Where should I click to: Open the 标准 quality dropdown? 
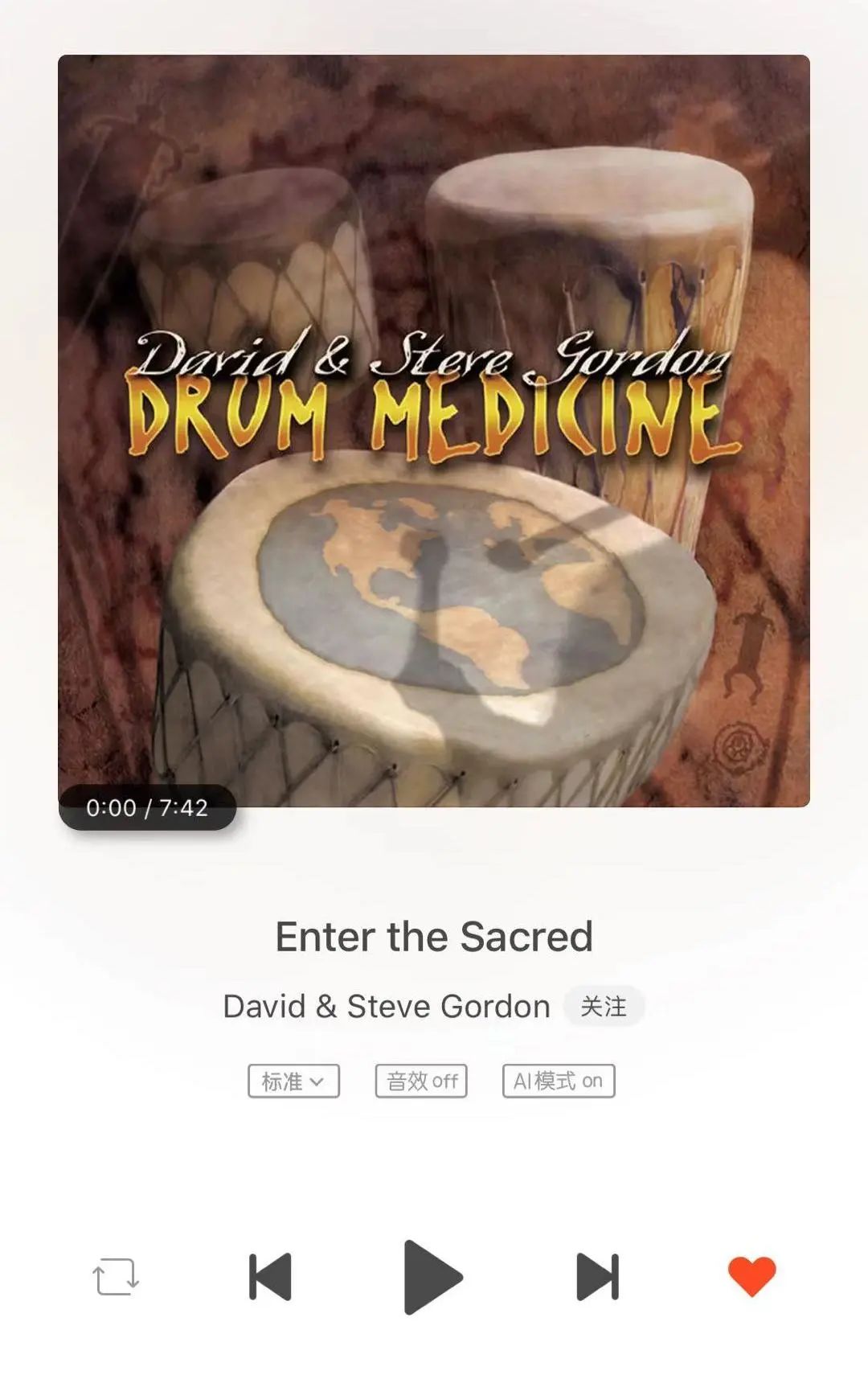coord(293,1081)
